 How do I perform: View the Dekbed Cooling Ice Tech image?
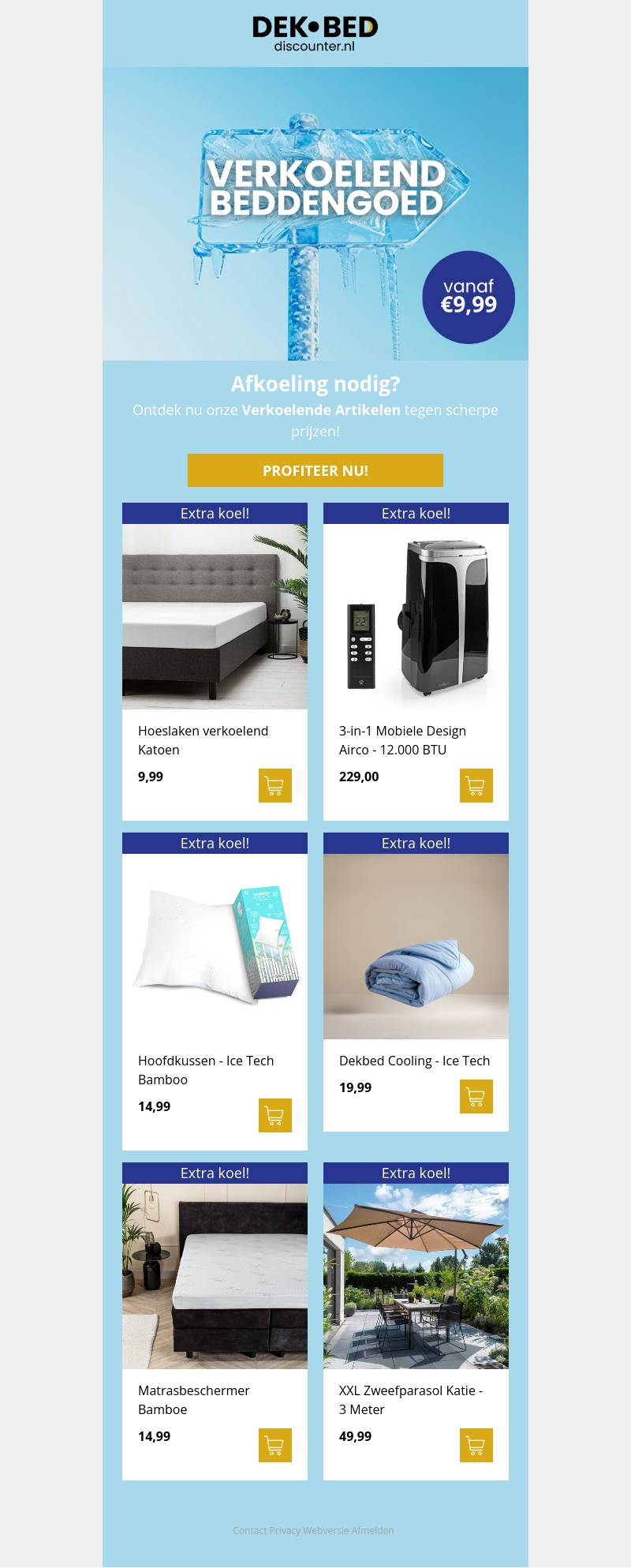pos(416,946)
